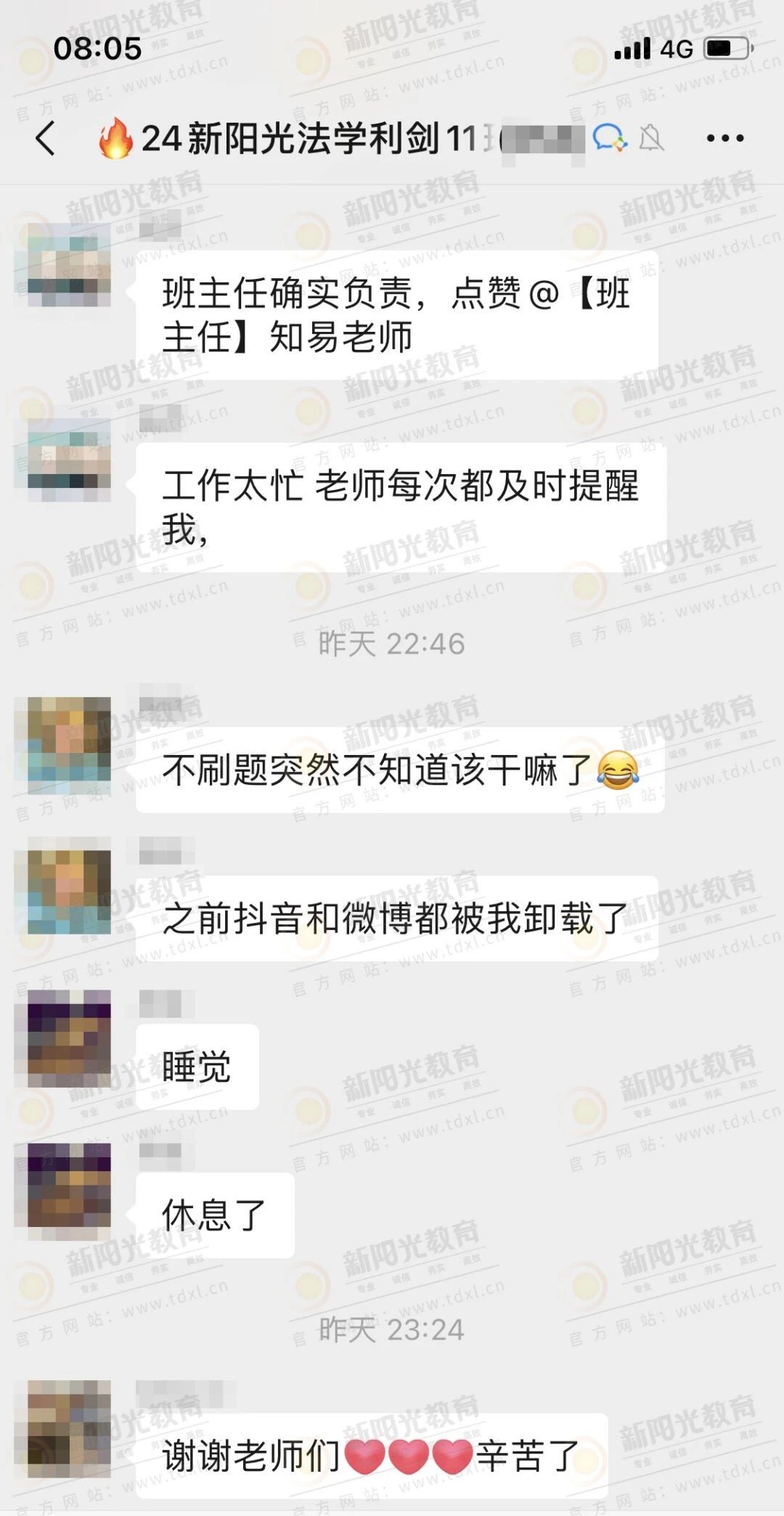View profile of sender of '睡觉'
The width and height of the screenshot is (784, 1516).
tap(69, 1038)
